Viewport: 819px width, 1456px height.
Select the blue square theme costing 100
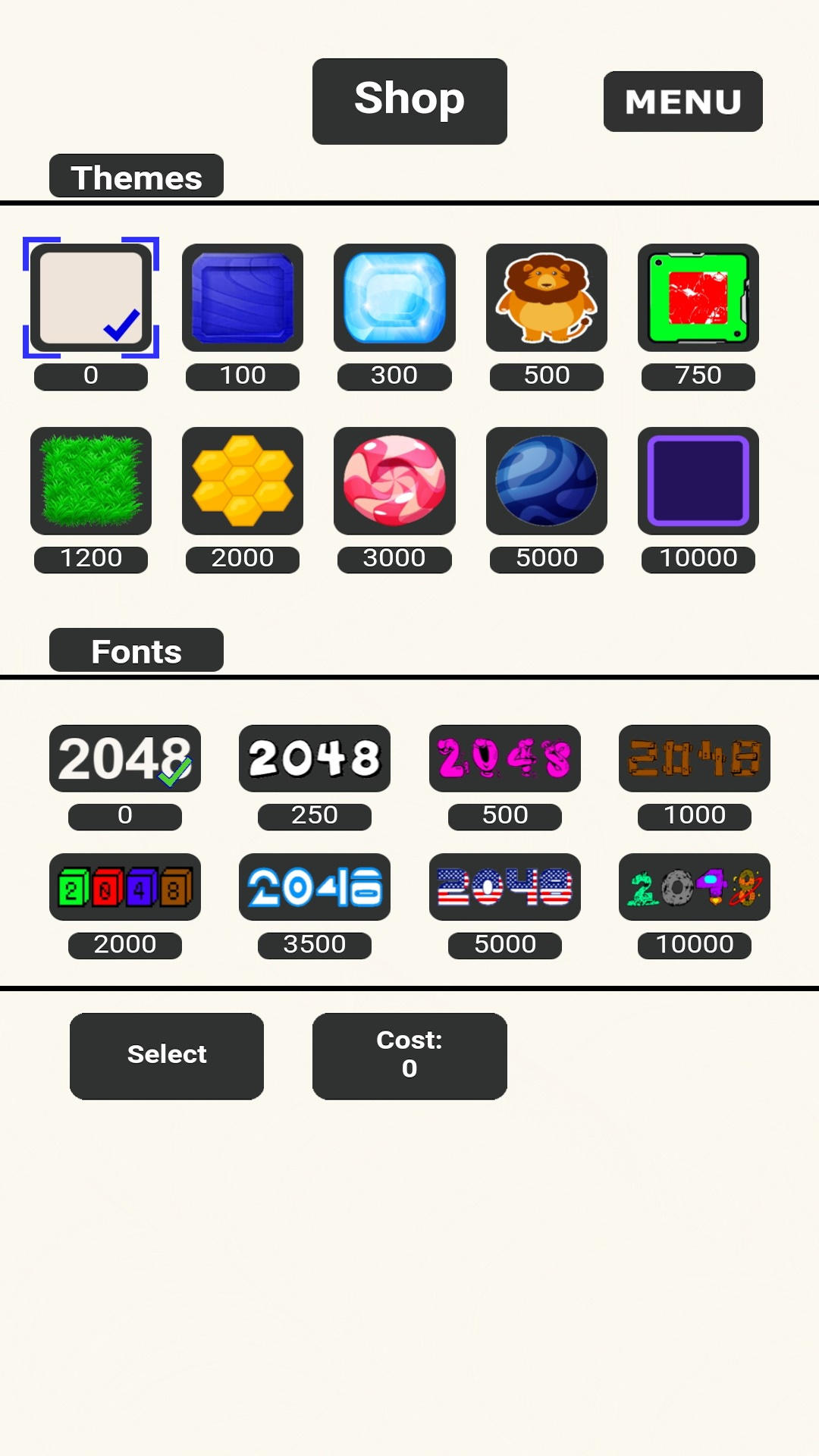click(243, 297)
